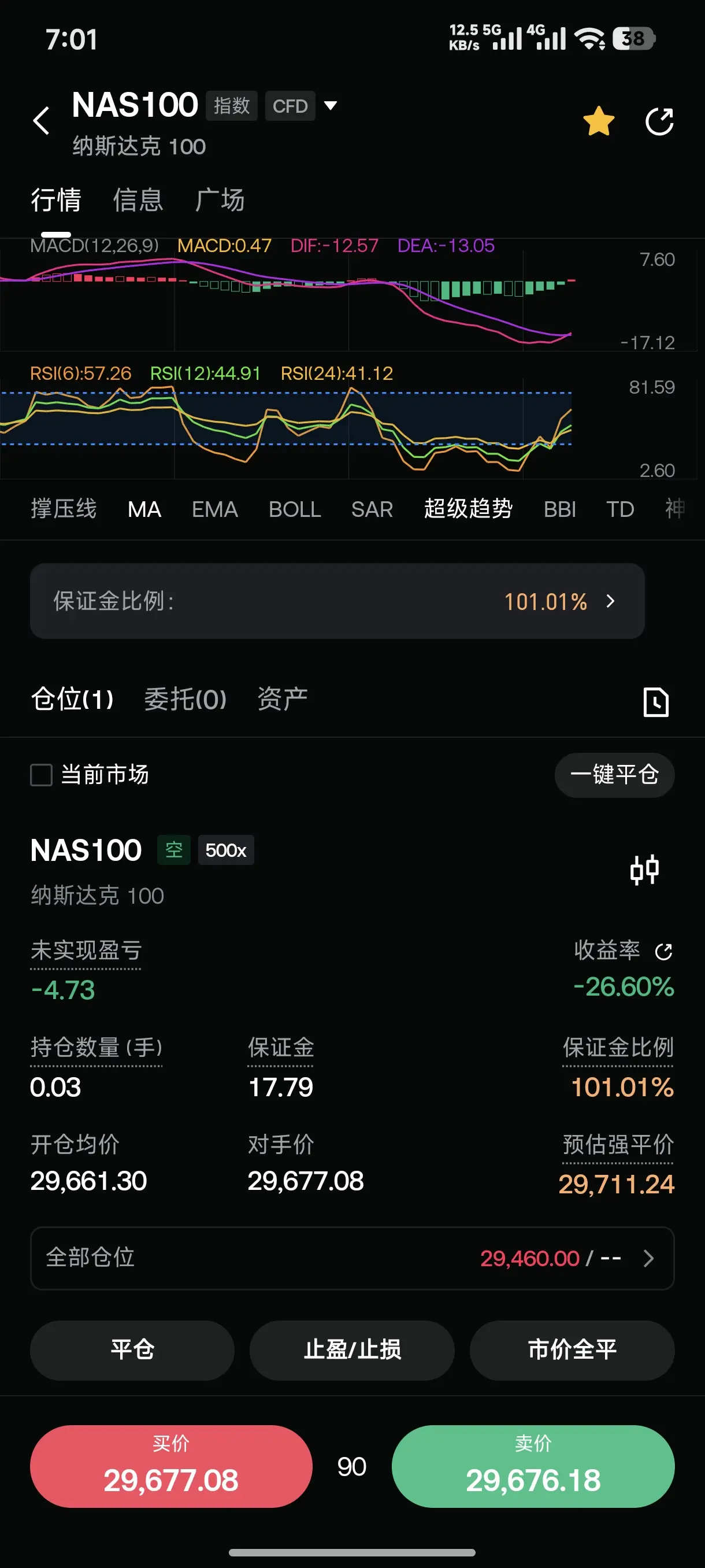Check the 当前市场 checkbox
This screenshot has height=1568, width=705.
click(x=42, y=775)
